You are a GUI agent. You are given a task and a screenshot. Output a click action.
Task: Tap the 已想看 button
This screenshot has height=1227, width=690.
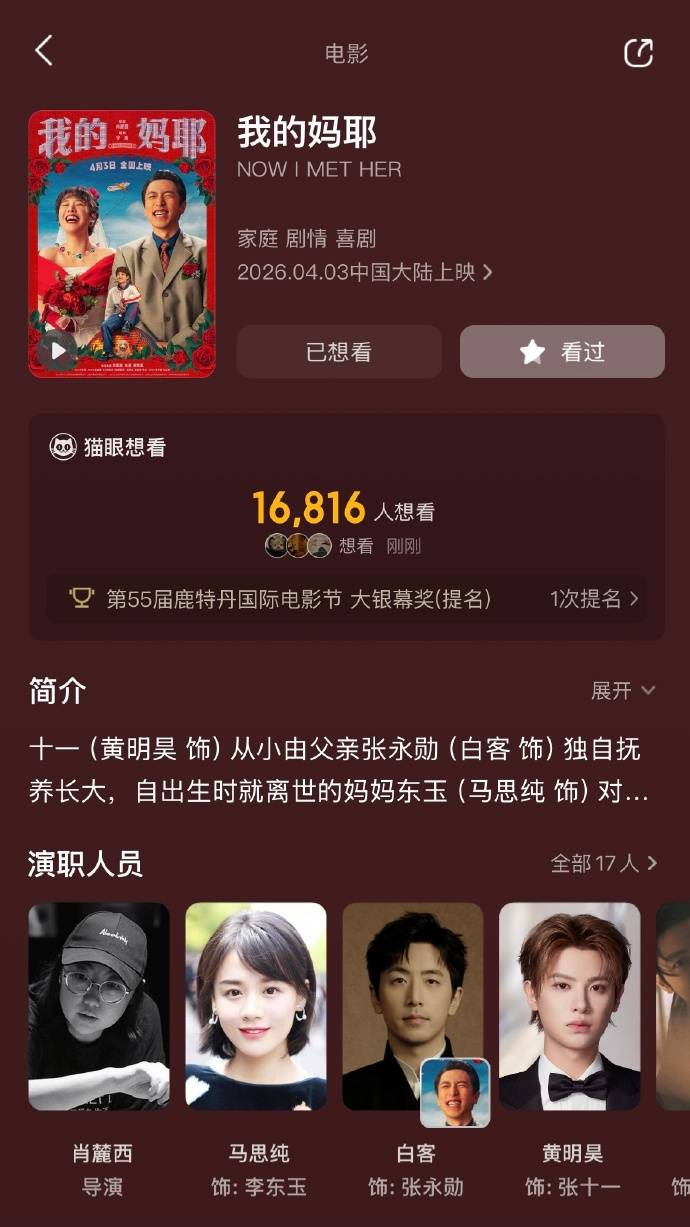pyautogui.click(x=339, y=352)
